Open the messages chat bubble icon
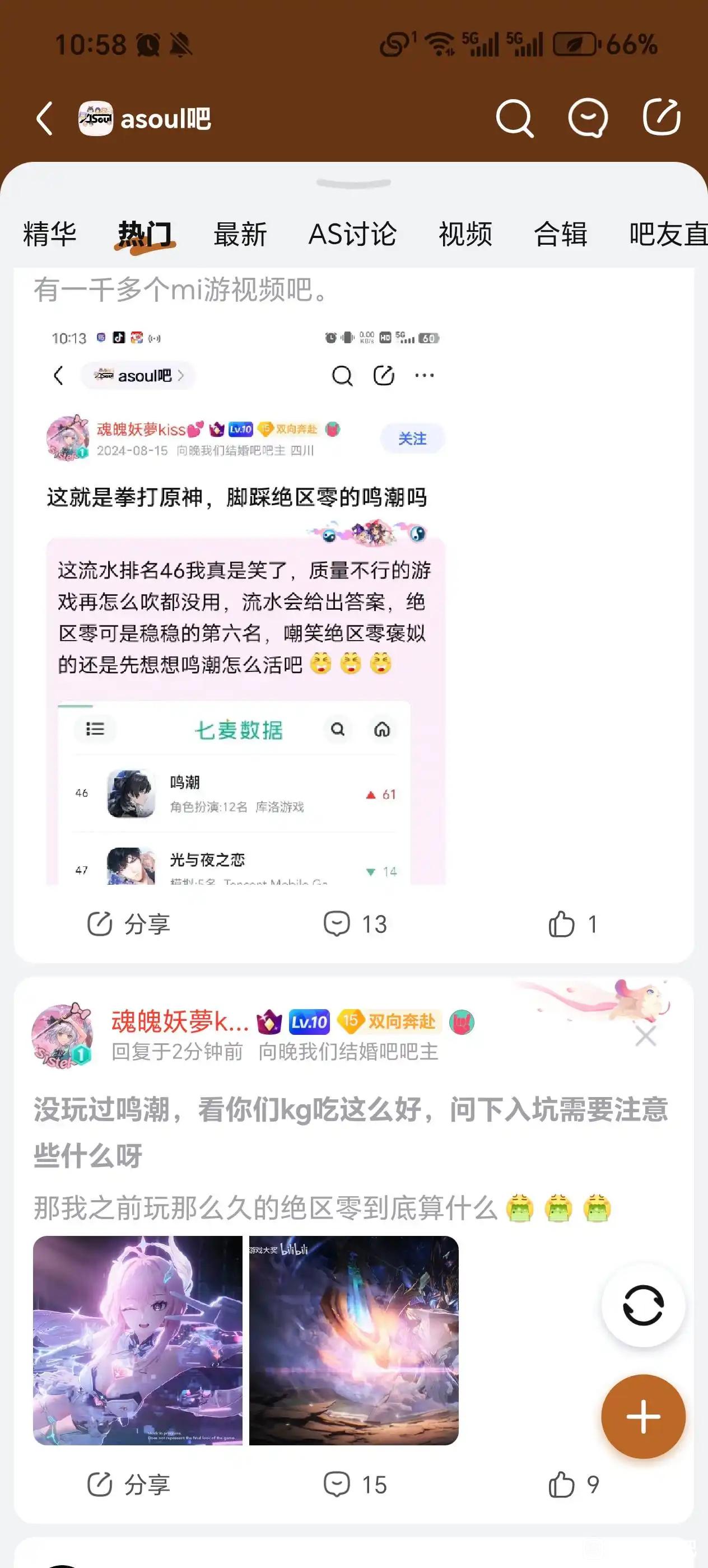708x1568 pixels. click(x=588, y=118)
